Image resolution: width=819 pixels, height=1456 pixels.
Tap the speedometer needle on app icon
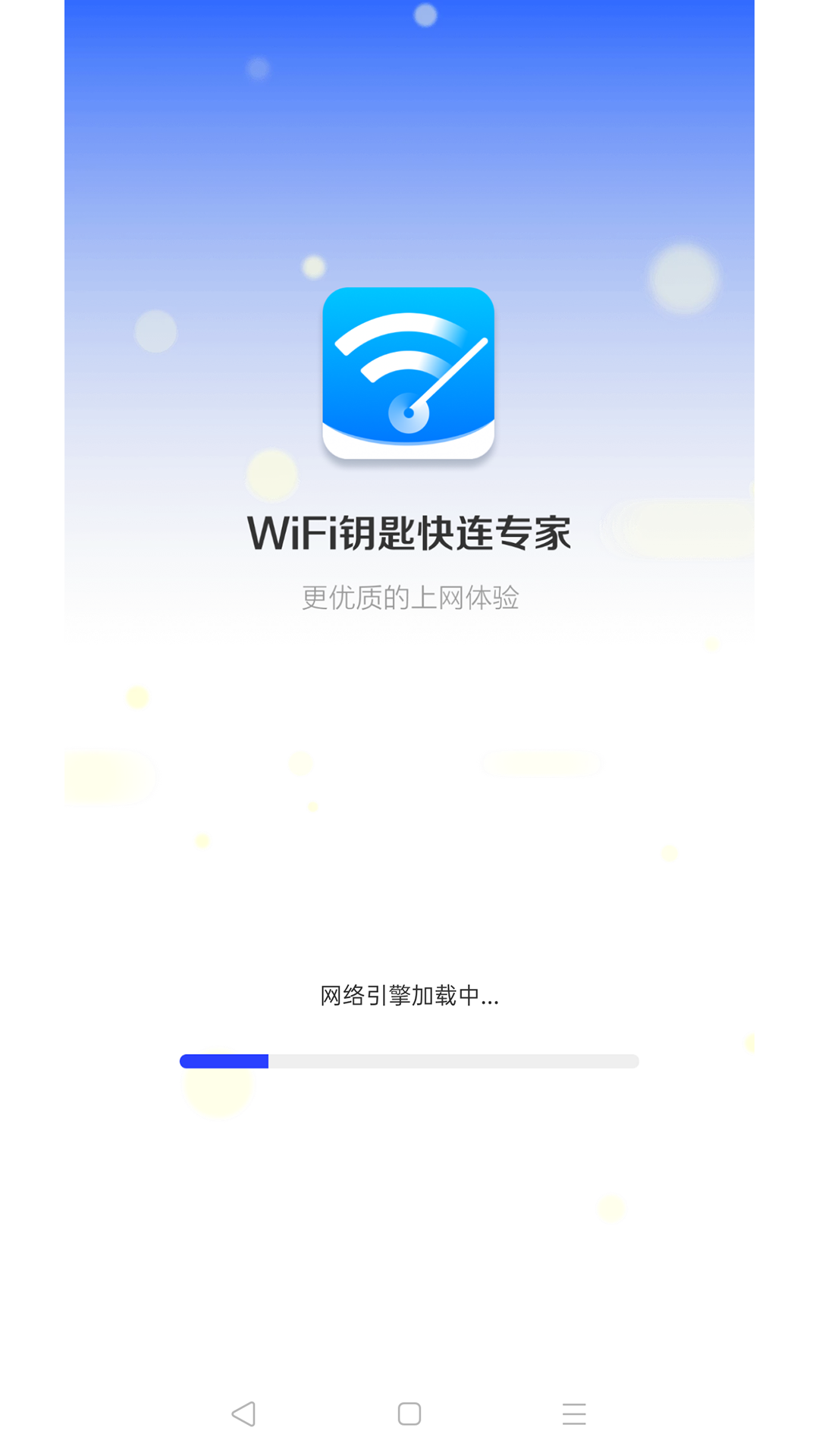point(447,372)
